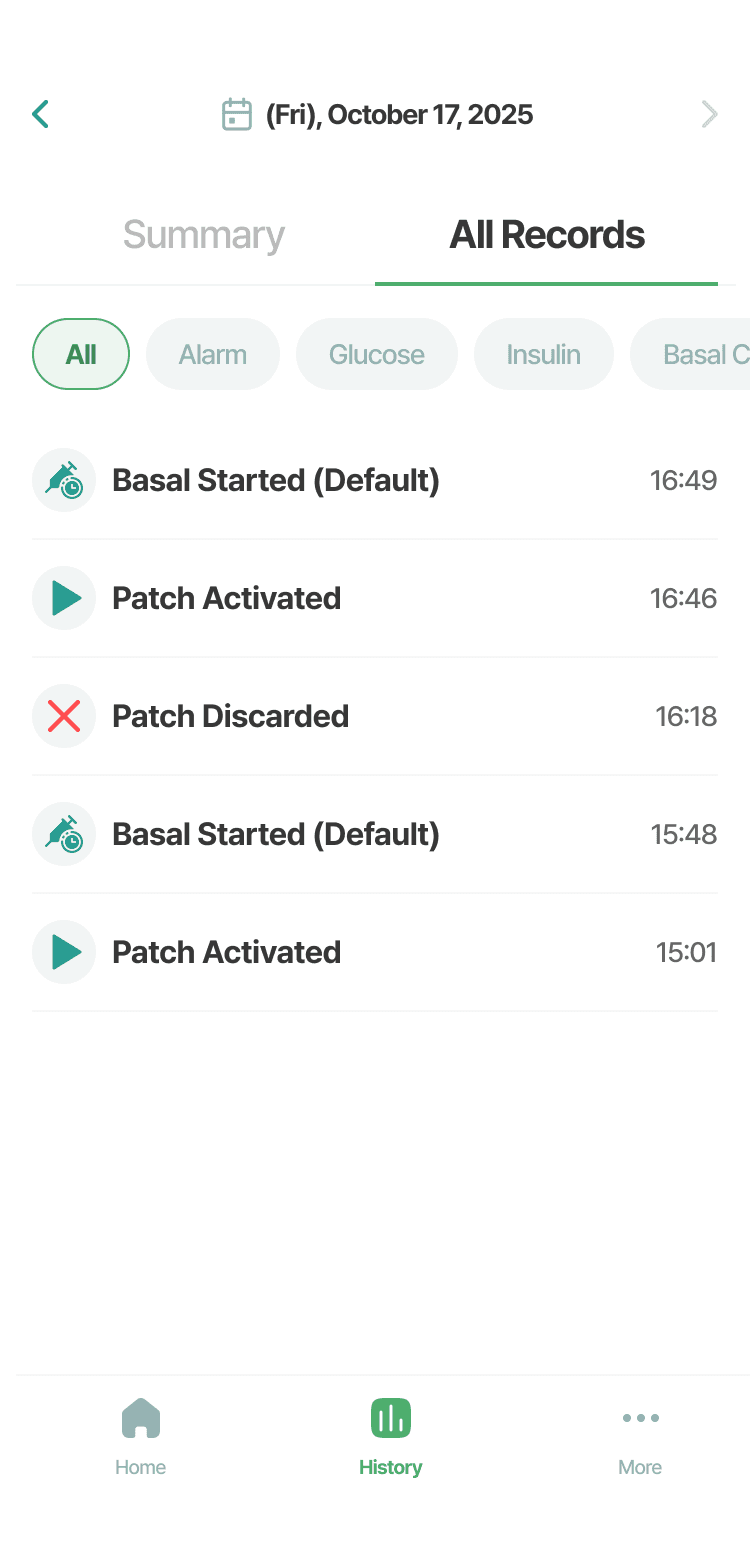Screen dimensions: 750x1564
Task: Filter records by Insulin
Action: [x=544, y=354]
